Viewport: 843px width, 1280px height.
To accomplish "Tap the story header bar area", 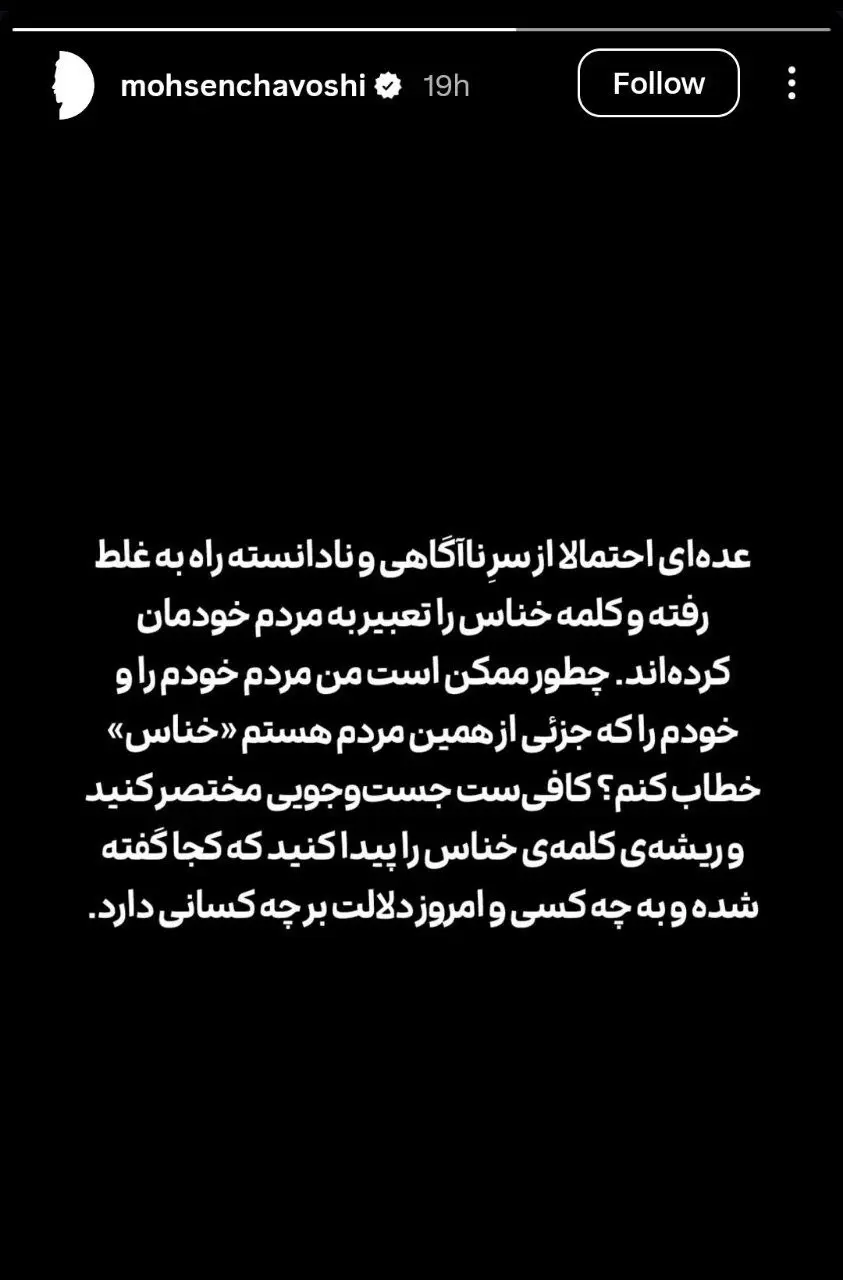I will (x=420, y=84).
